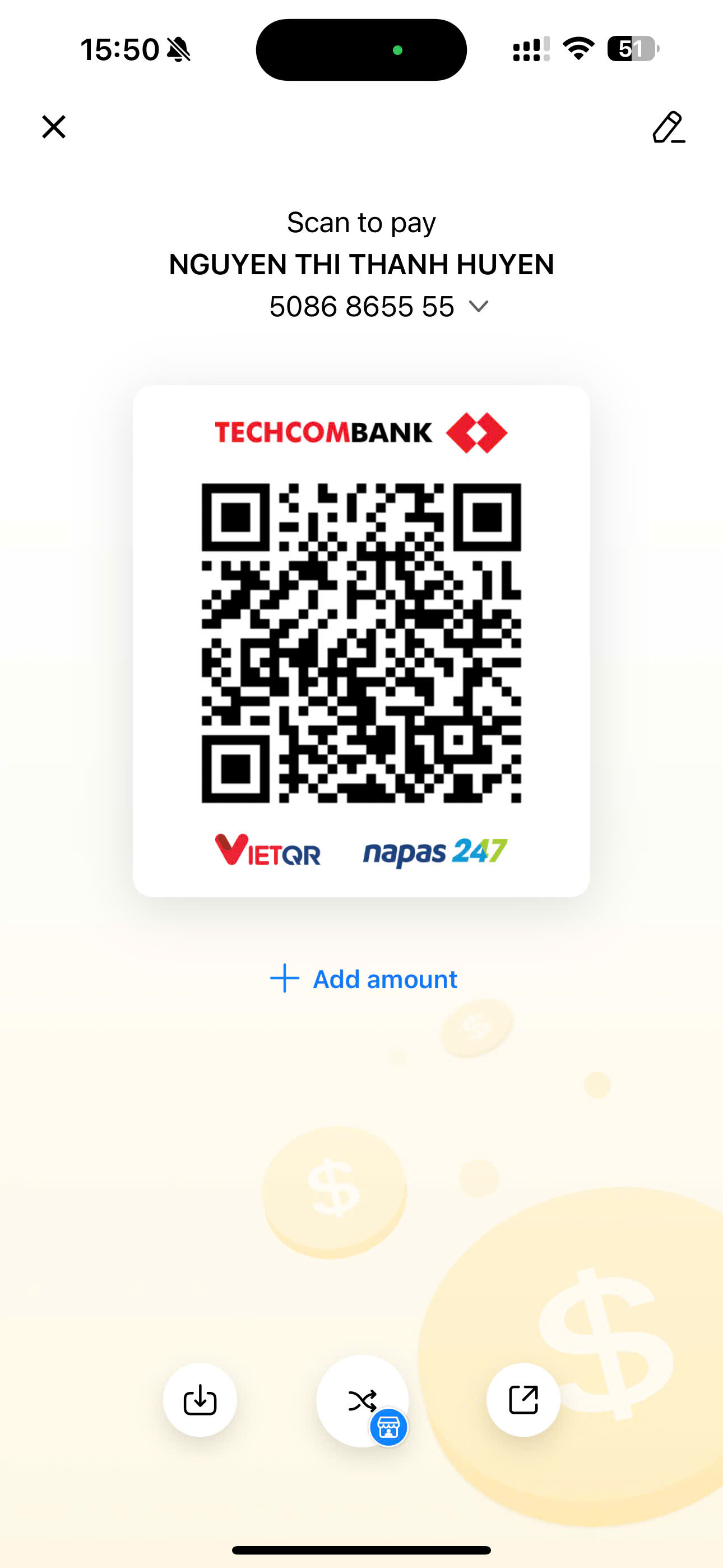Viewport: 723px width, 1568px height.
Task: Switch QR type with shuffle button
Action: (x=363, y=1401)
